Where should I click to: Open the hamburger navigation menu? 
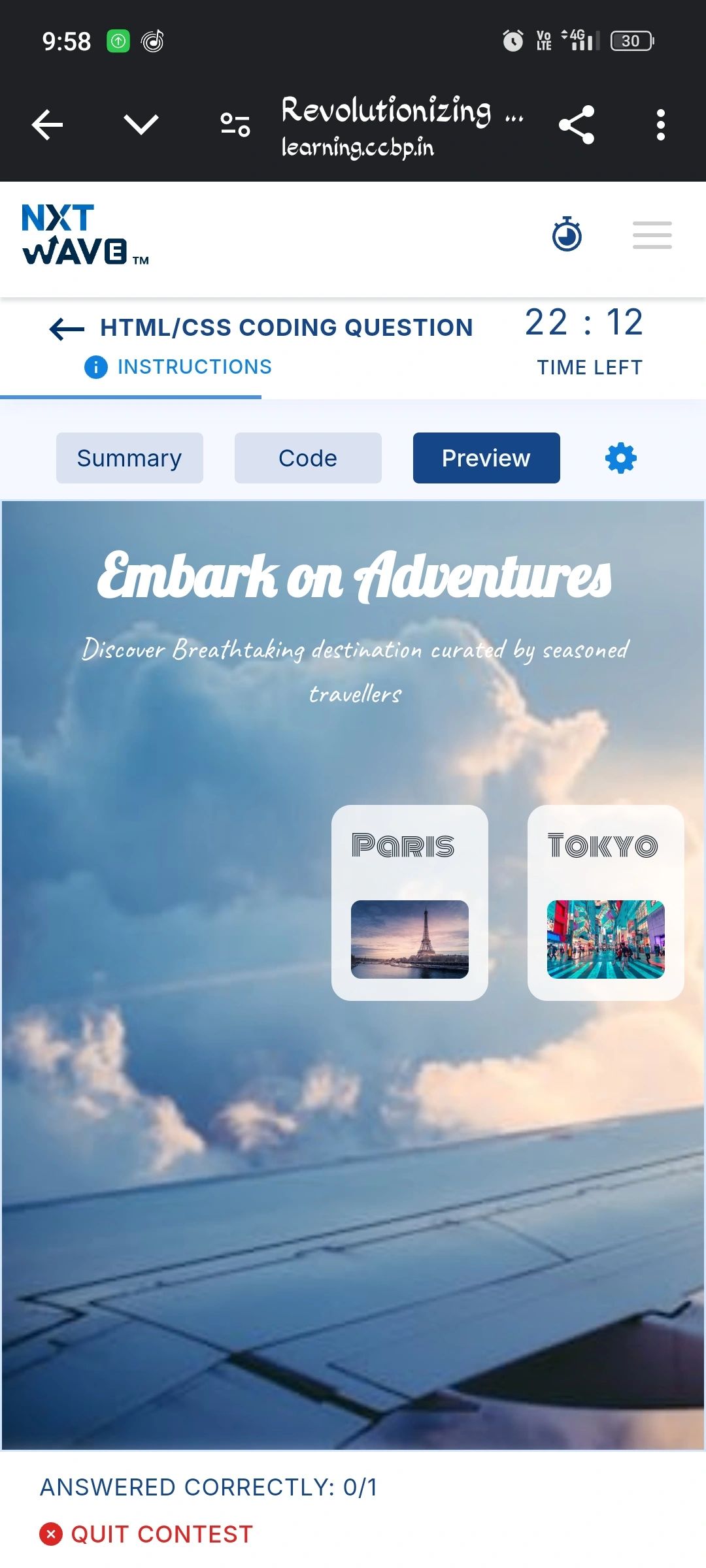pos(652,235)
